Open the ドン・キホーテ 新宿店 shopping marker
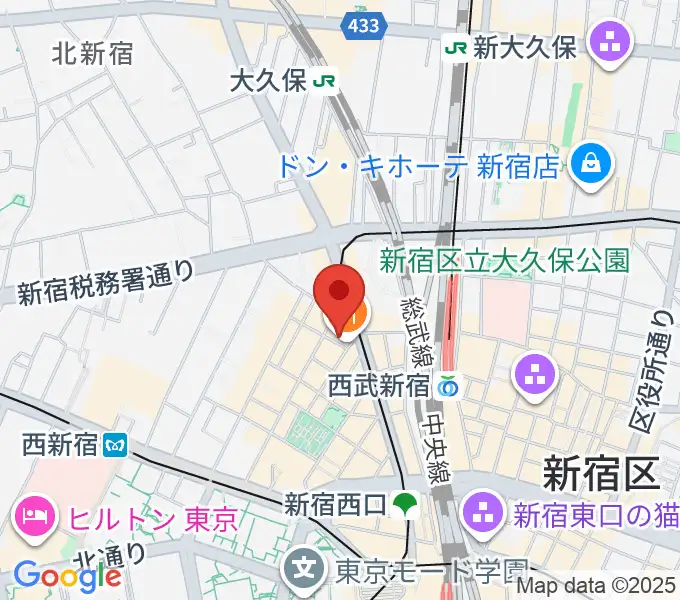680x600 pixels. coord(591,160)
